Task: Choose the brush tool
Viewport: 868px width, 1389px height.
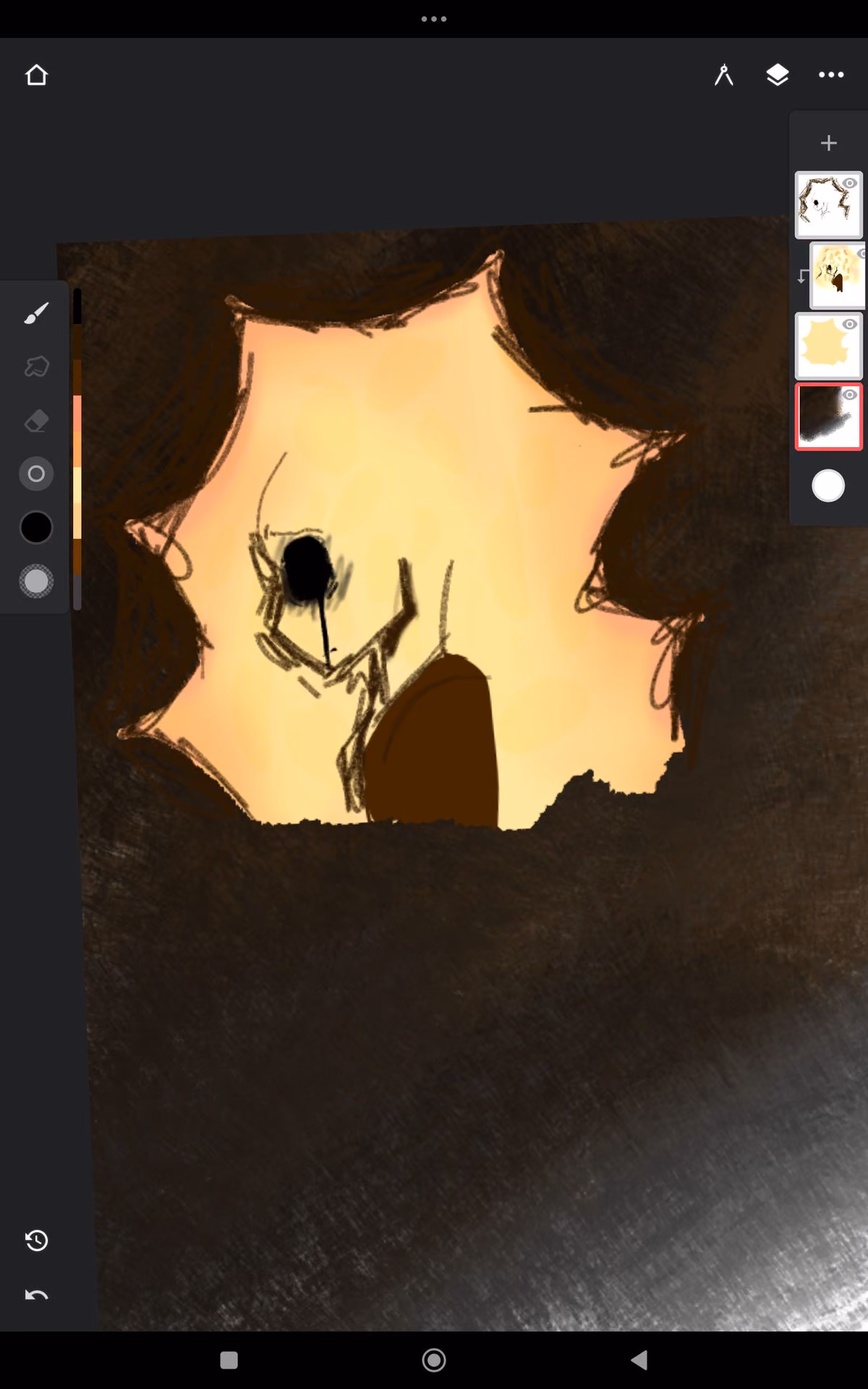Action: [36, 313]
